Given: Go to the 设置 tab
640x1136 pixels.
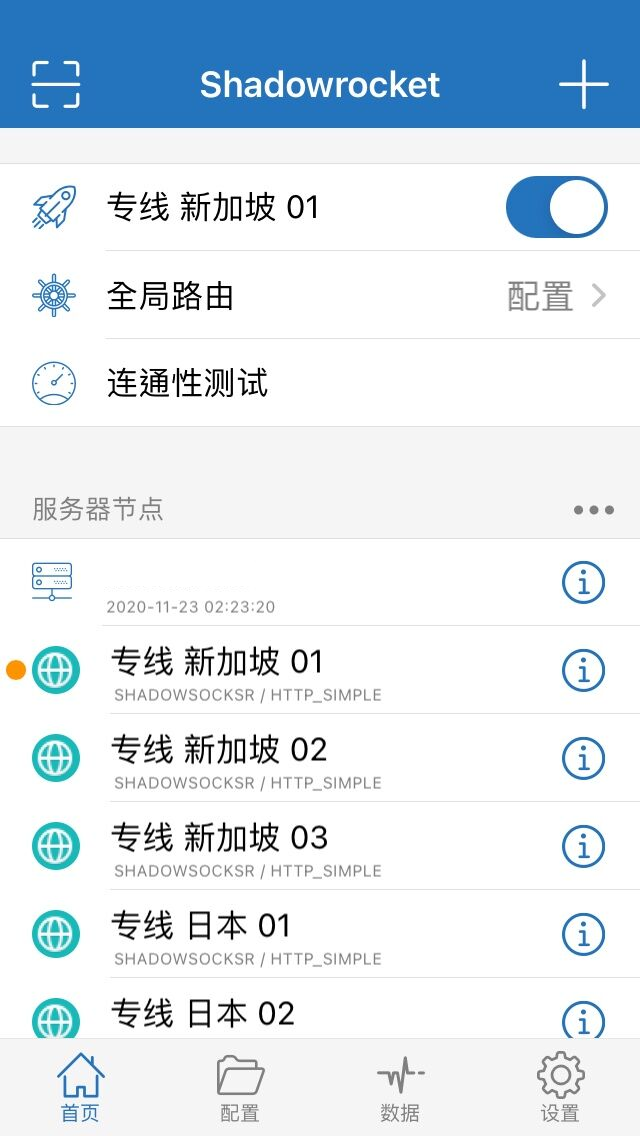Looking at the screenshot, I should [560, 1088].
